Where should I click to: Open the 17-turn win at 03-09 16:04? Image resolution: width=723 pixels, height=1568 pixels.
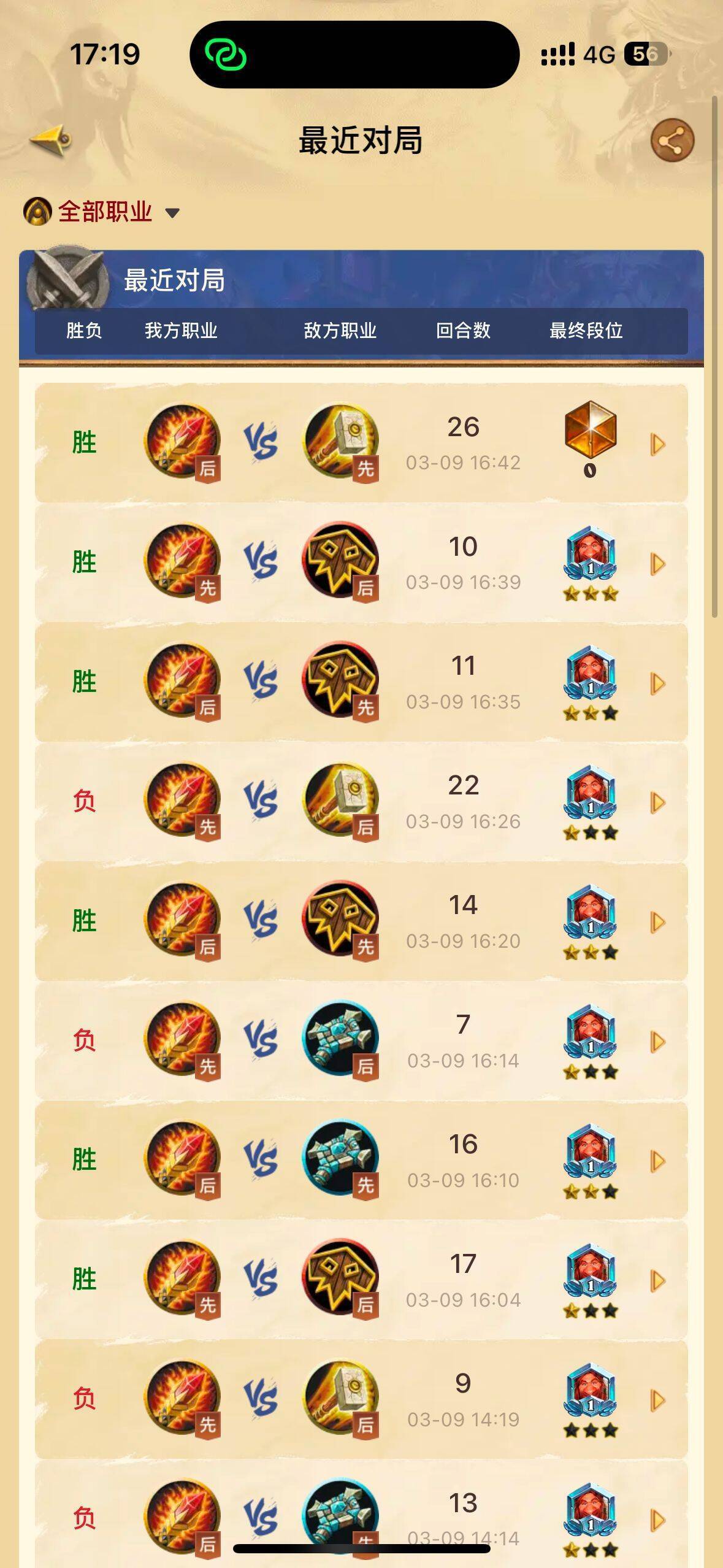click(657, 1280)
